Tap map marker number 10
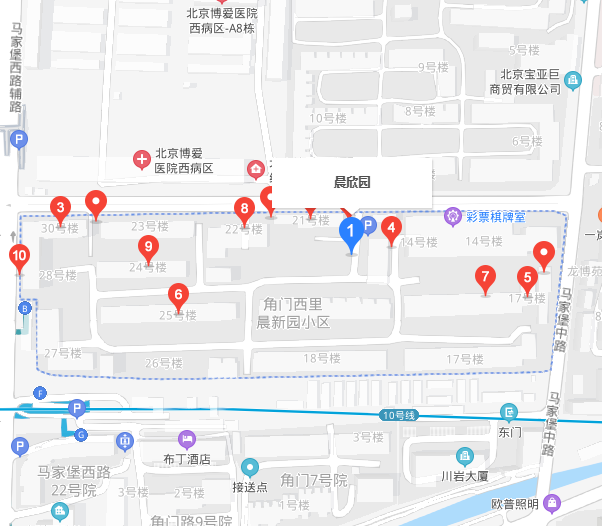602x526 pixels. tap(19, 257)
